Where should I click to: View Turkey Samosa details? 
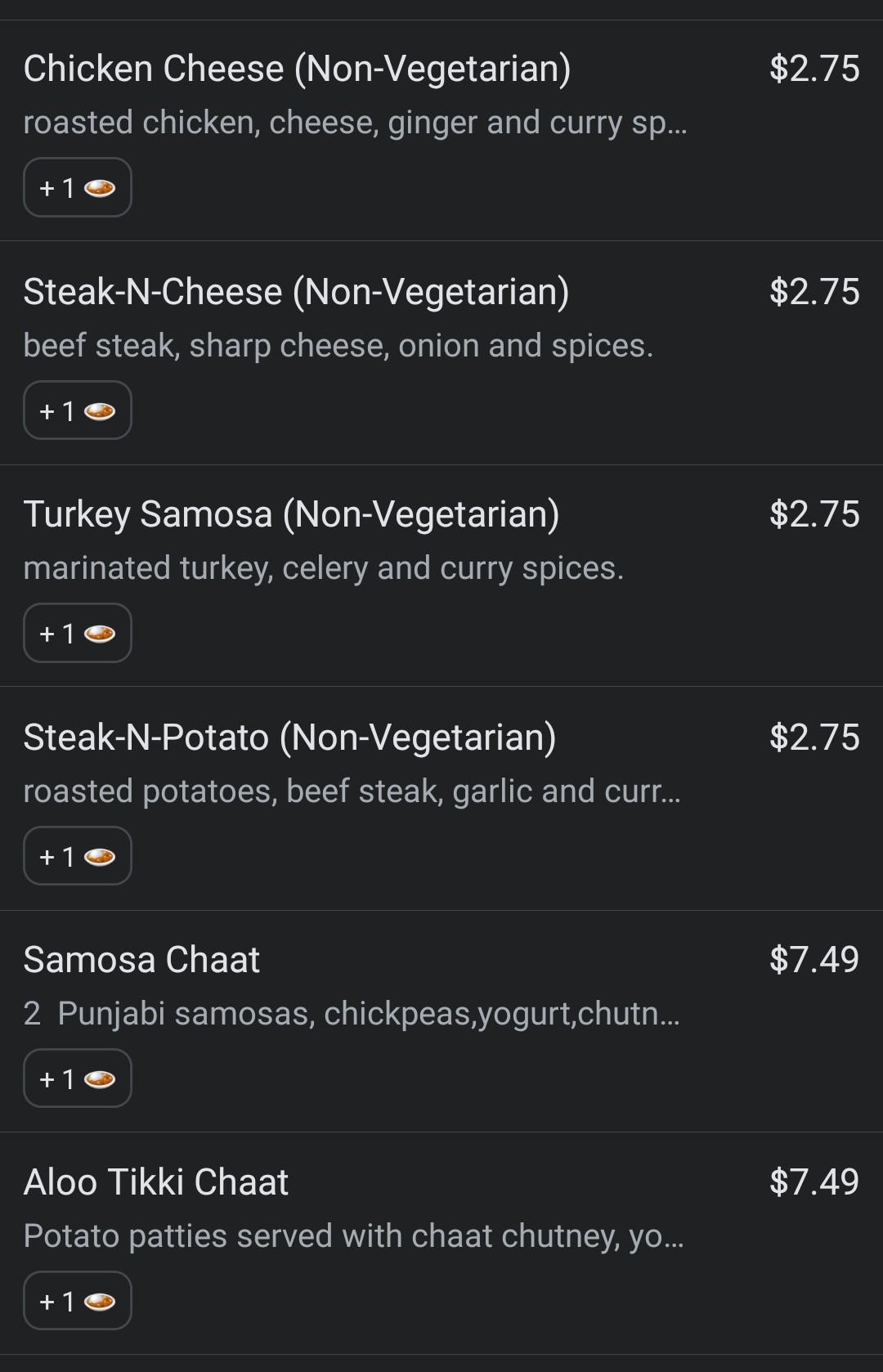[x=291, y=514]
